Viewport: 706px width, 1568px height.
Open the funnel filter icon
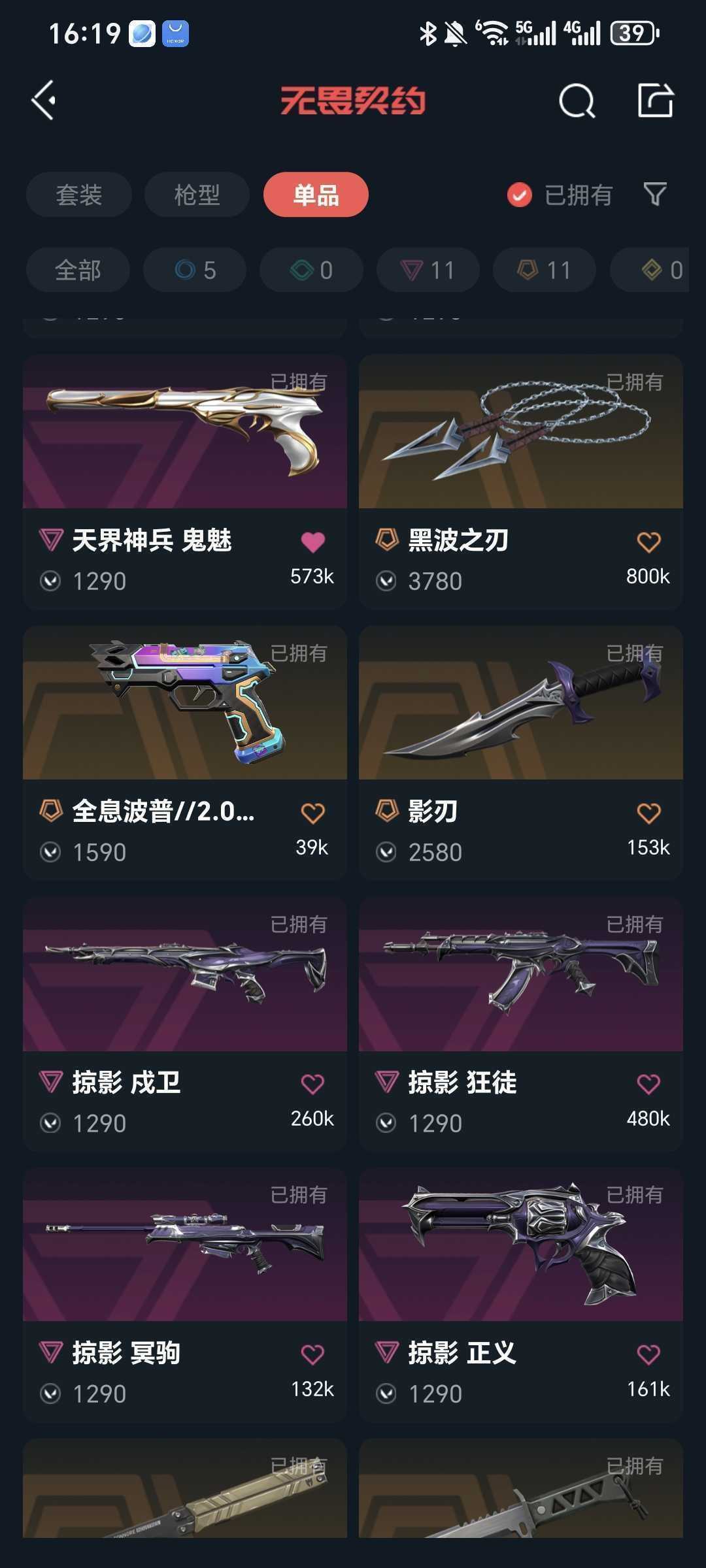pos(655,194)
